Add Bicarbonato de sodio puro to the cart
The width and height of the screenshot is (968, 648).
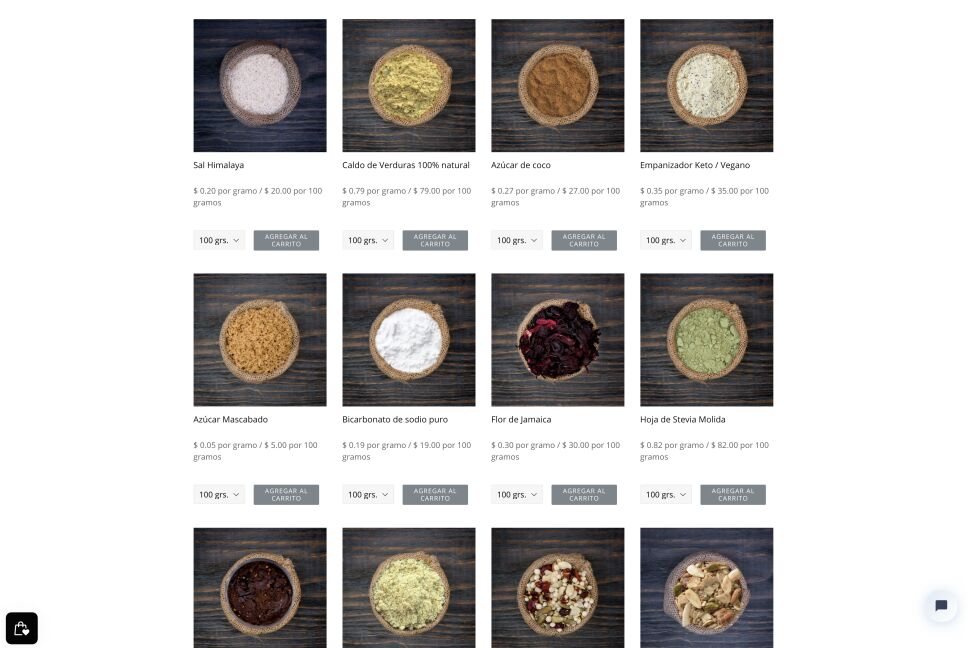point(435,494)
